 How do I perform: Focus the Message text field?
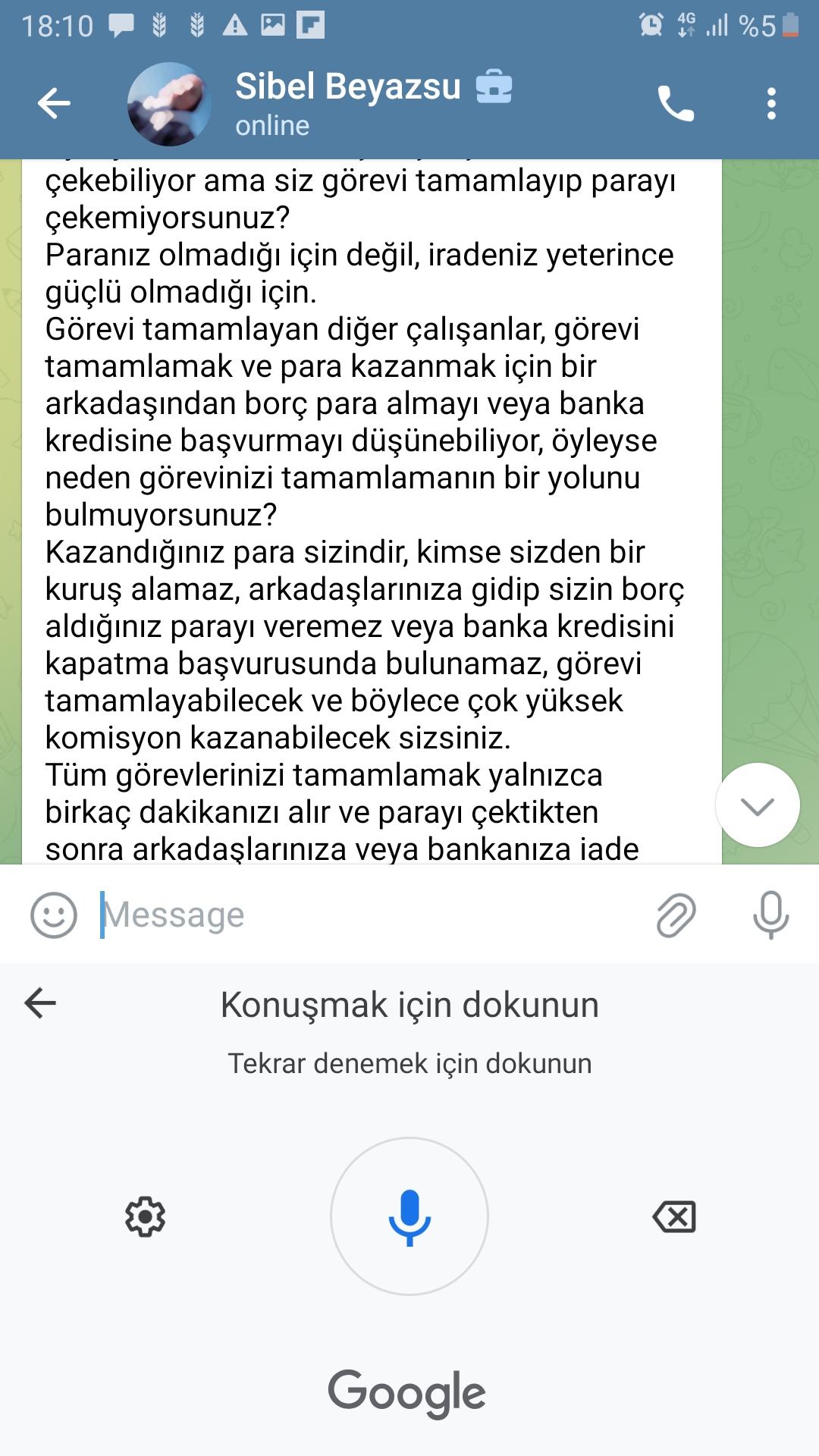pos(364,915)
